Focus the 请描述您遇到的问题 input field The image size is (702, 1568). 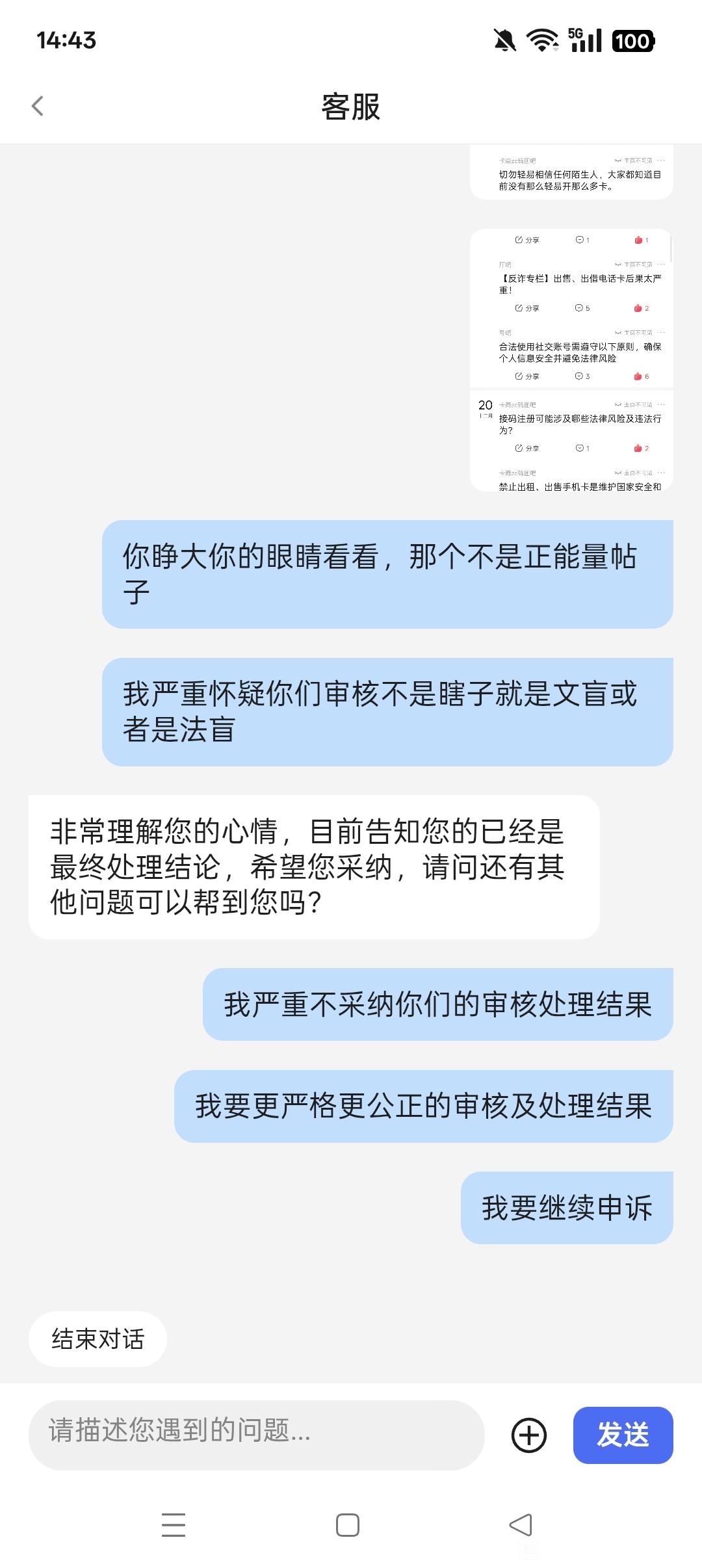[256, 1435]
